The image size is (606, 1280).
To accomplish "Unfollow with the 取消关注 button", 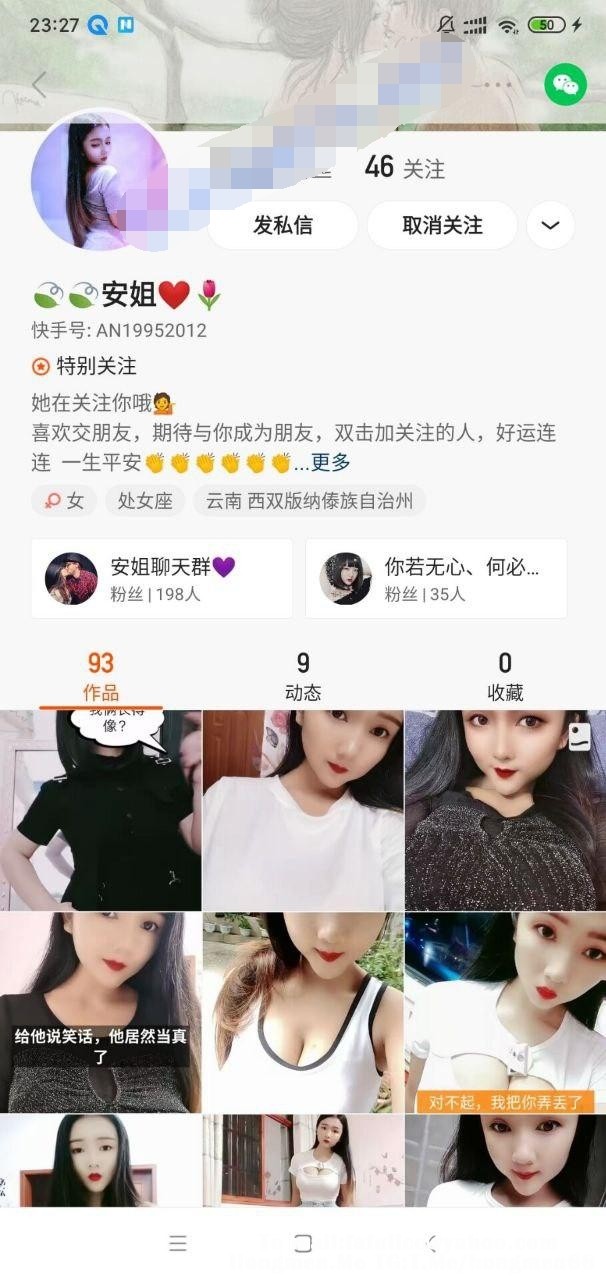I will pos(442,225).
